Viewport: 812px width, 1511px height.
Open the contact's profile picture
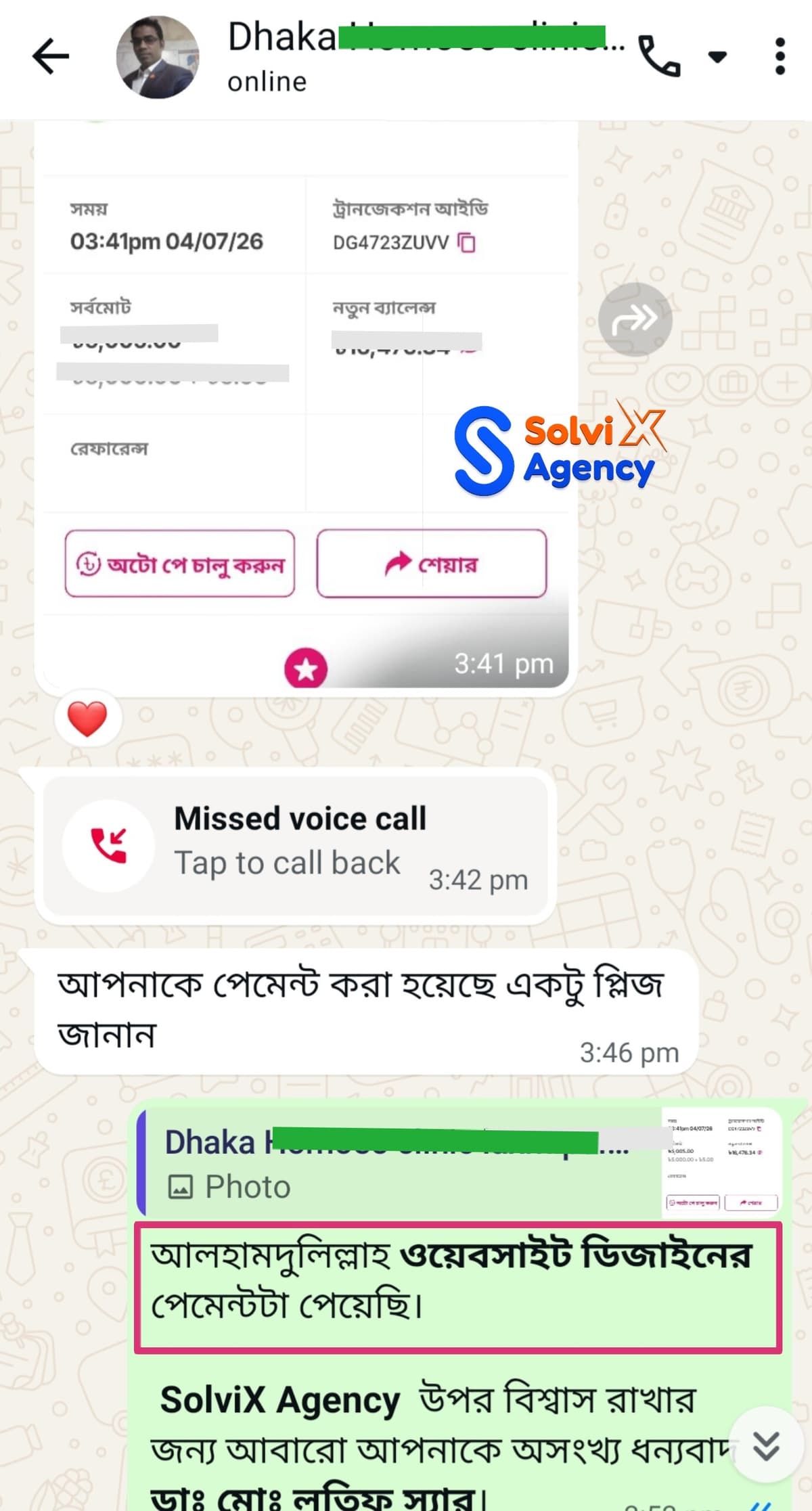(x=158, y=57)
